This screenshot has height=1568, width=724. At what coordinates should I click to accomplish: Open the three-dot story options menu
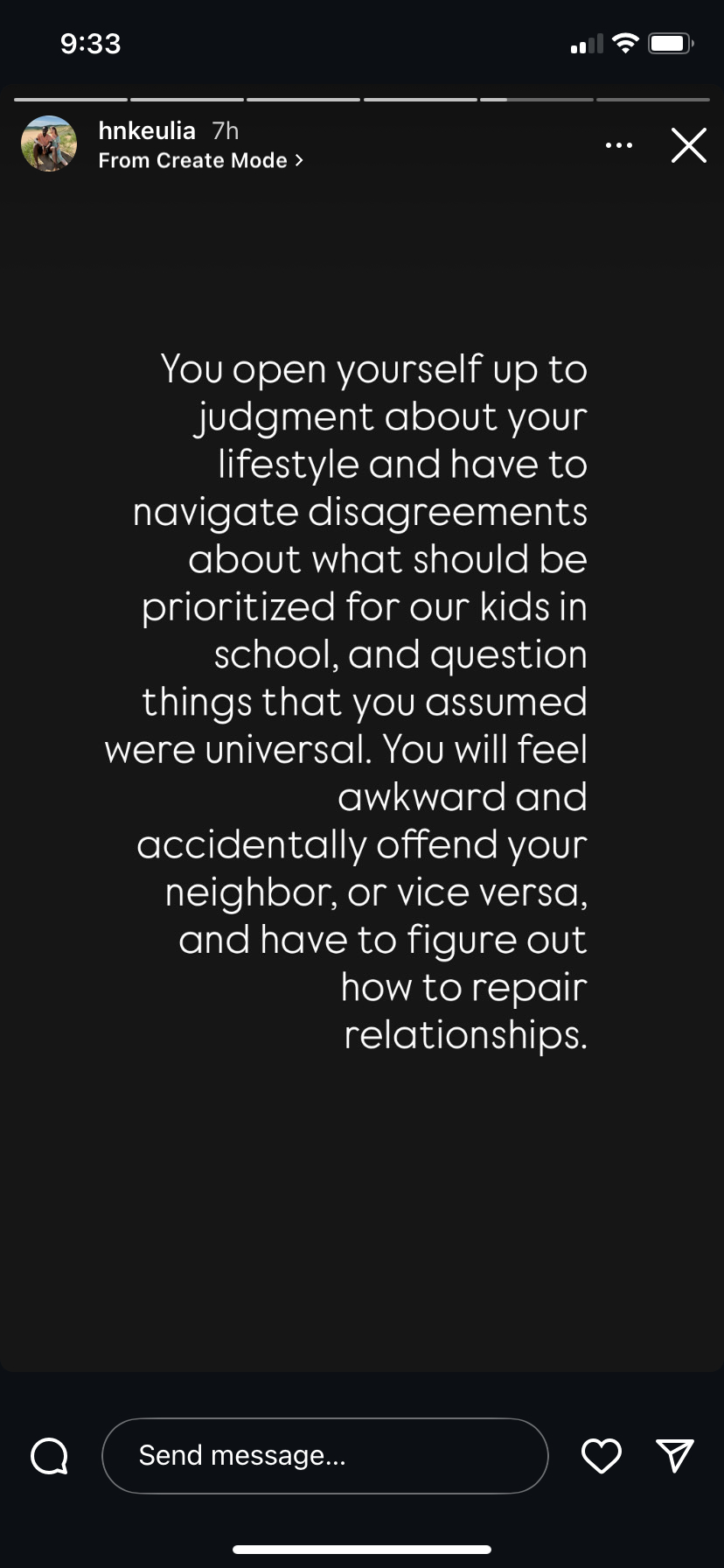(x=619, y=145)
